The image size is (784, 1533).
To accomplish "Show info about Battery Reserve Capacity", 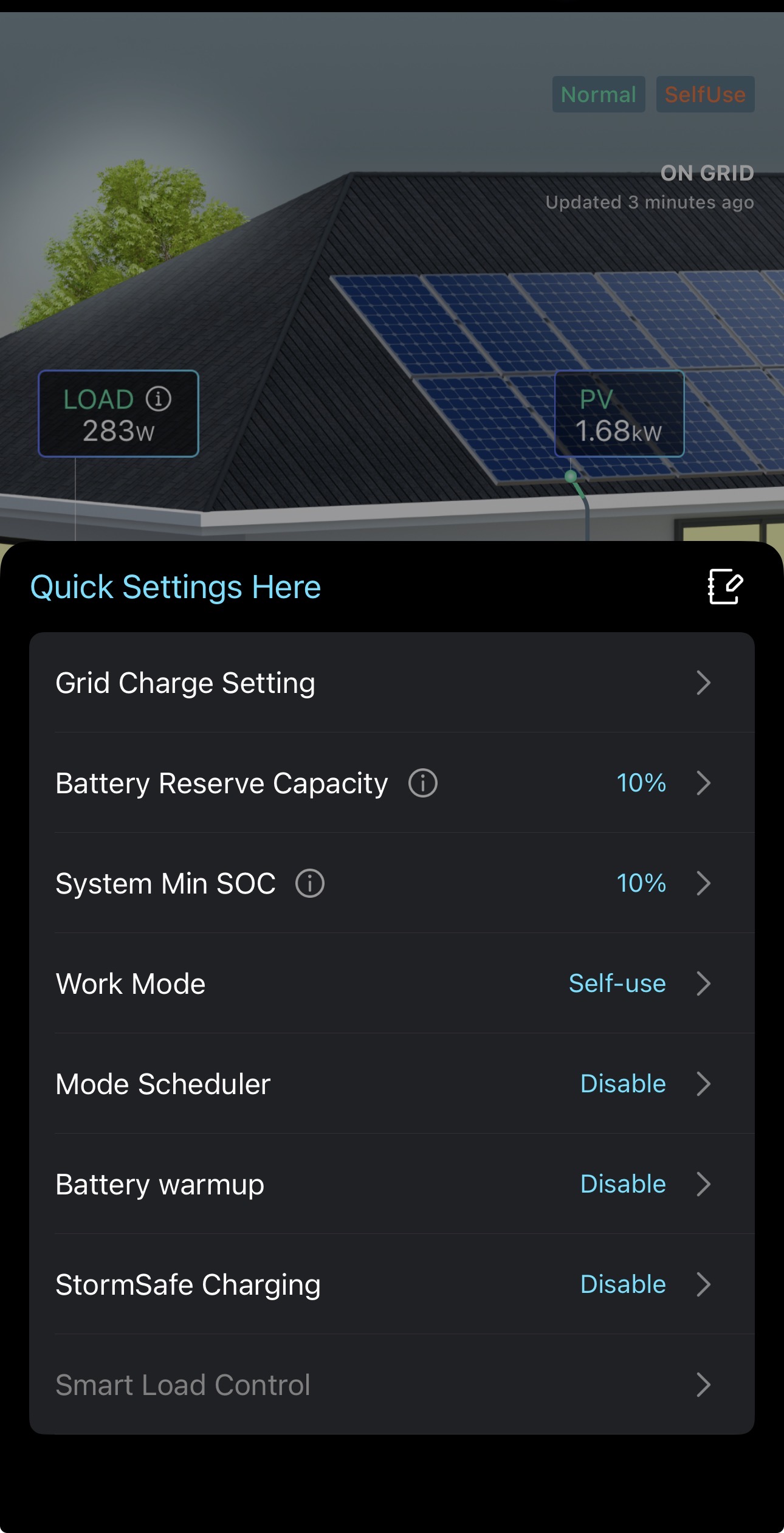I will pyautogui.click(x=422, y=783).
